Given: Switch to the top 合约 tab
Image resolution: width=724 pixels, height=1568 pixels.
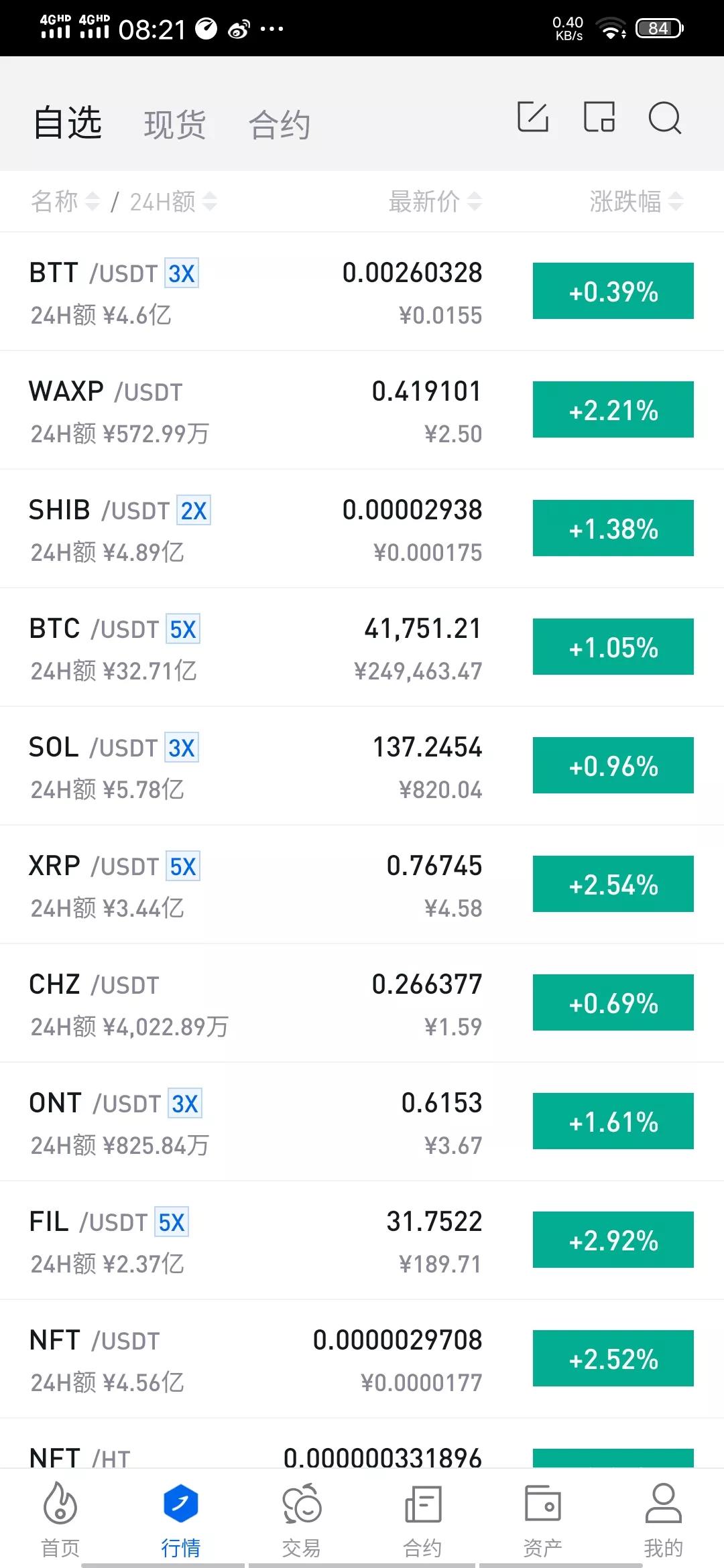Looking at the screenshot, I should click(x=281, y=123).
